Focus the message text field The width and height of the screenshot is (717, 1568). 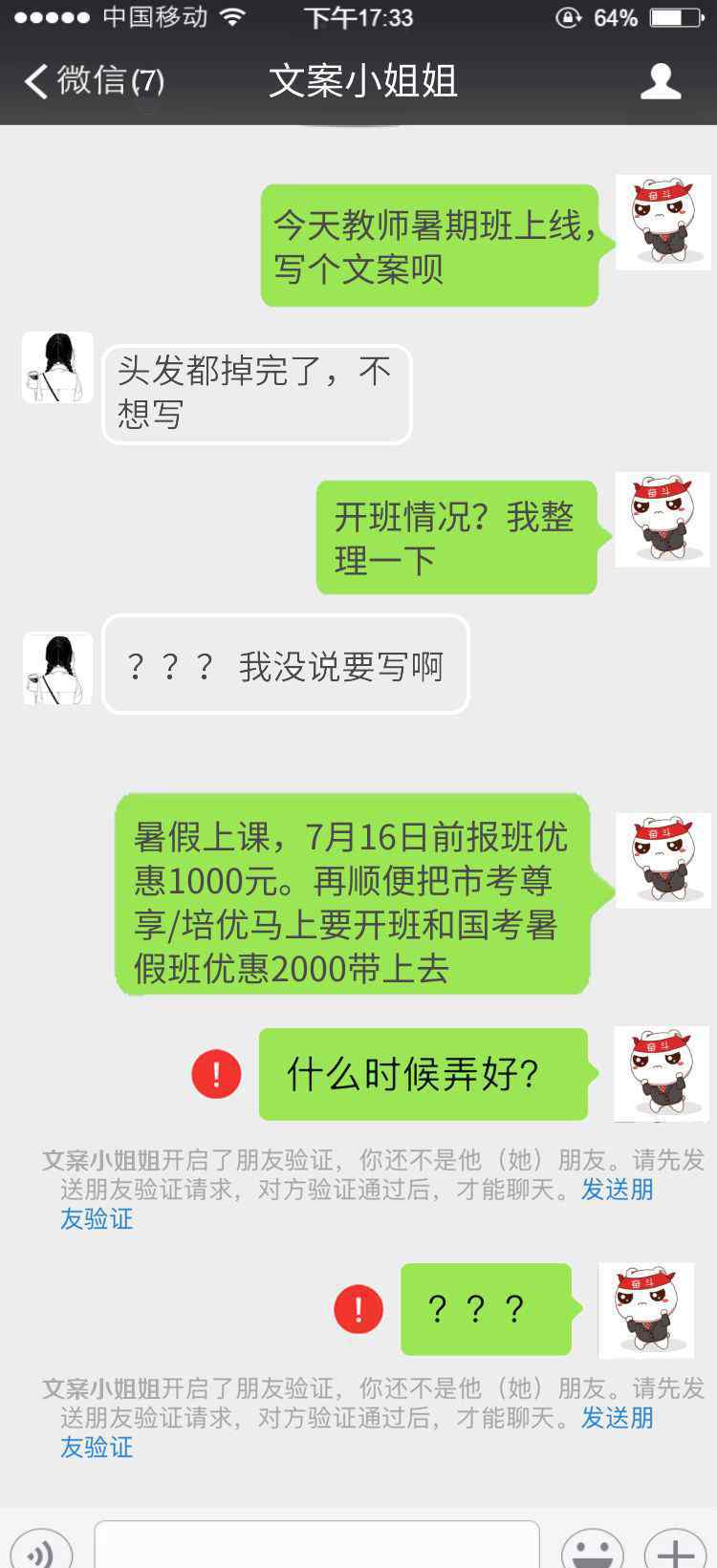coord(315,1546)
